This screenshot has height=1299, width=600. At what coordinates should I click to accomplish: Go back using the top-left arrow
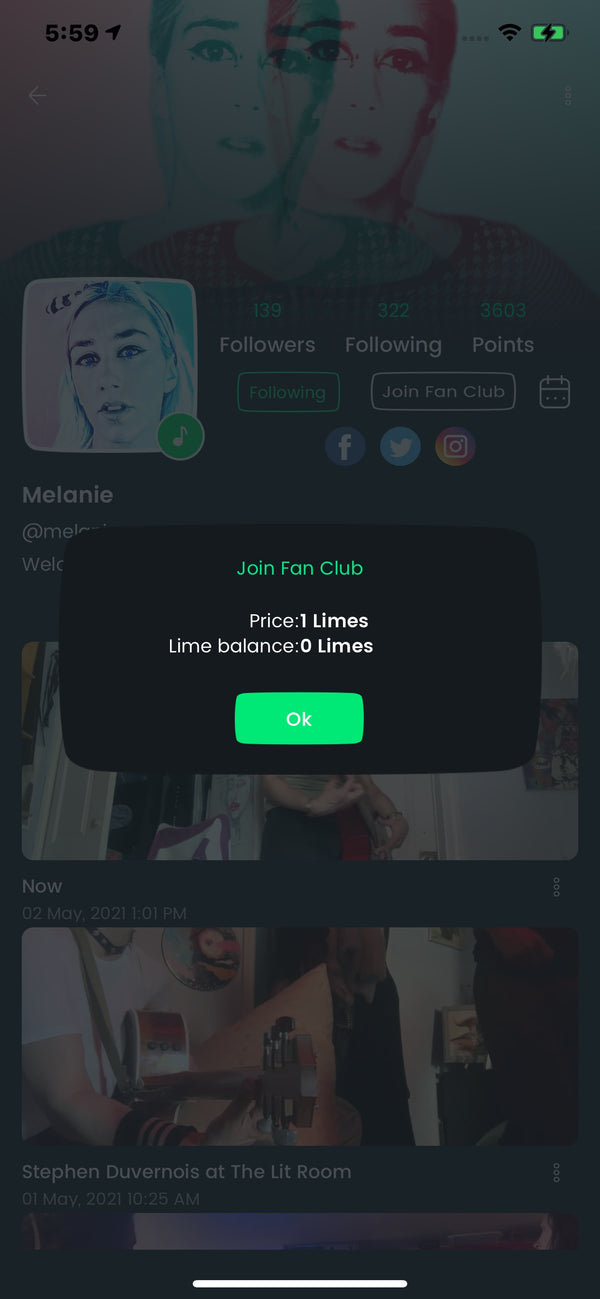(x=37, y=96)
